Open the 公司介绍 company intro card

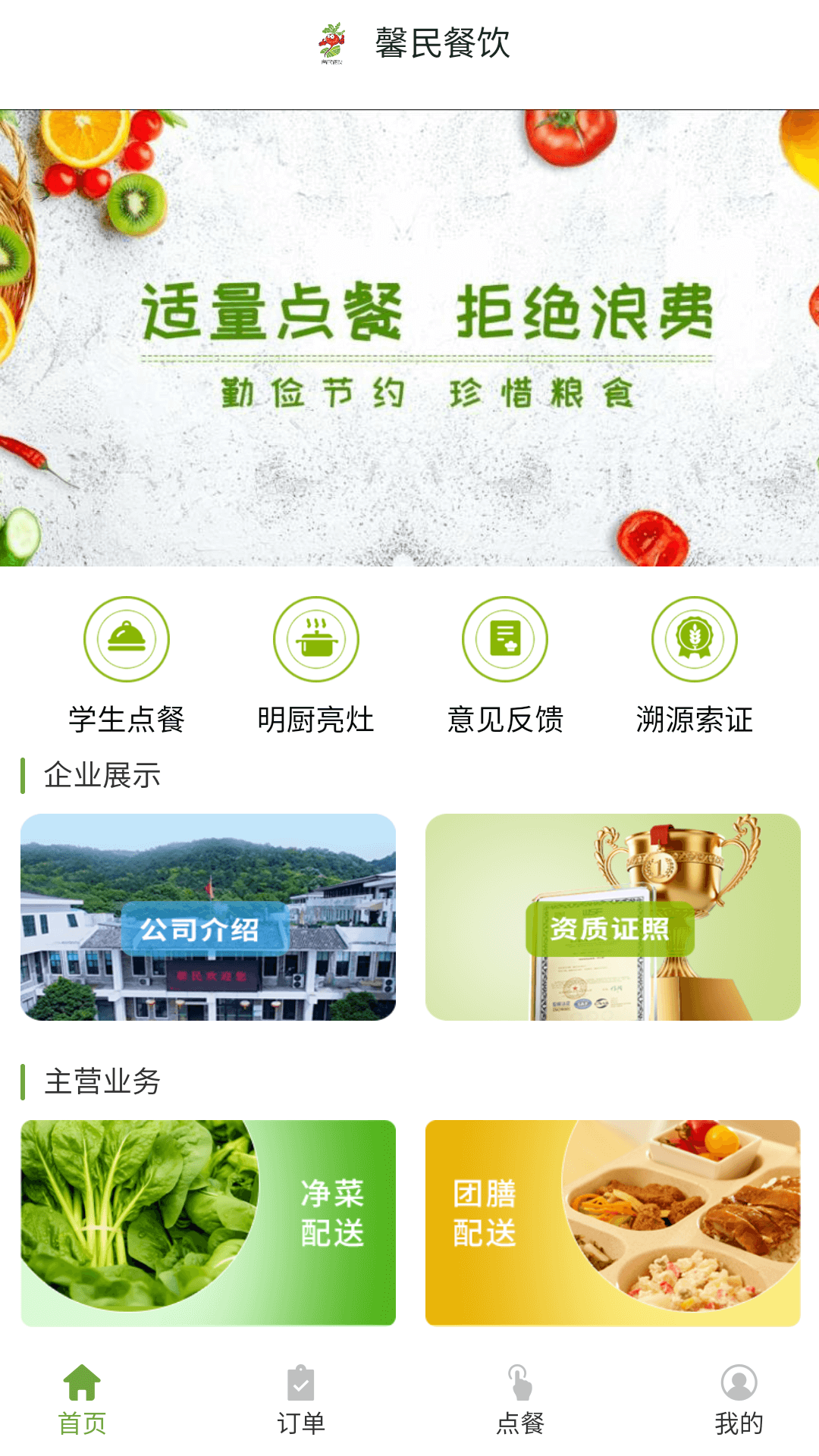[208, 917]
